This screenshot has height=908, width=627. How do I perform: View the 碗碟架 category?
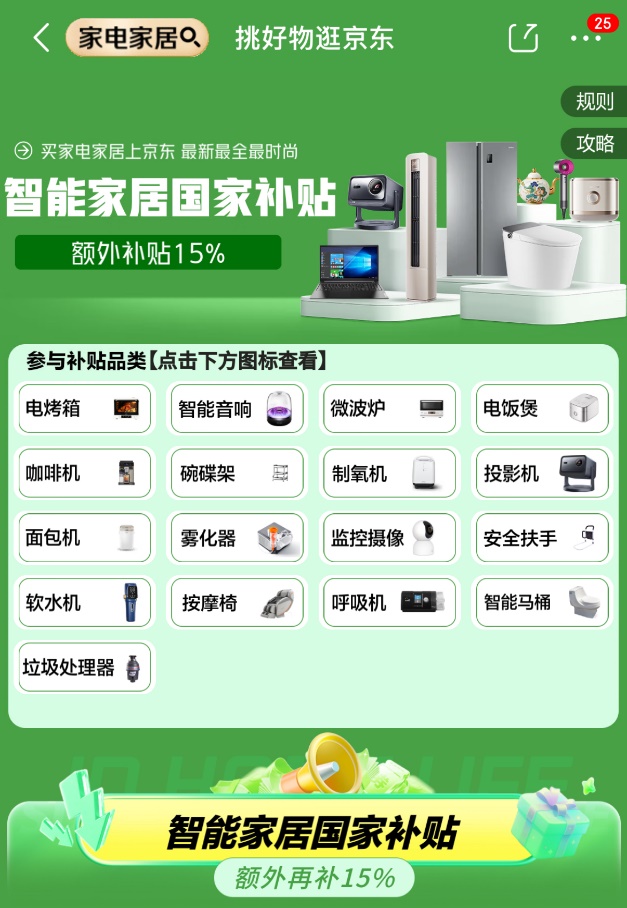[x=237, y=473]
